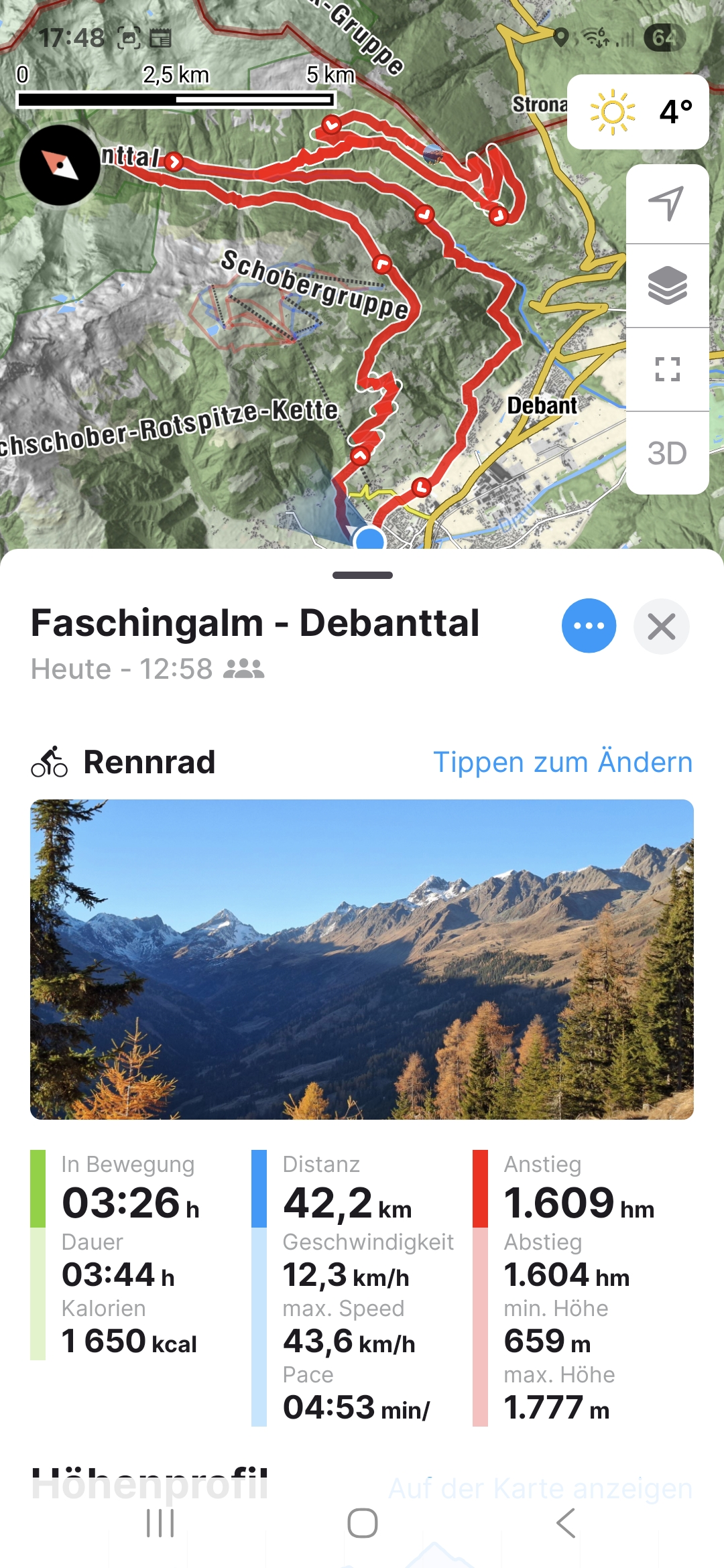This screenshot has height=1568, width=724.
Task: Switch the map to 3D view
Action: click(667, 453)
